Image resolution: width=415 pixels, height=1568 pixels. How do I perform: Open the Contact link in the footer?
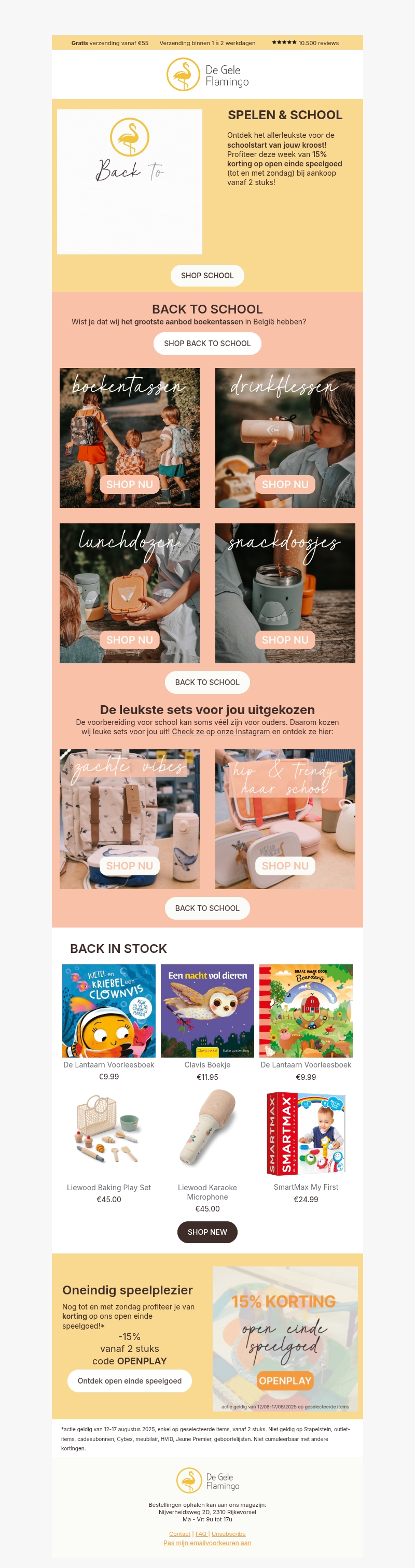pyautogui.click(x=180, y=1534)
